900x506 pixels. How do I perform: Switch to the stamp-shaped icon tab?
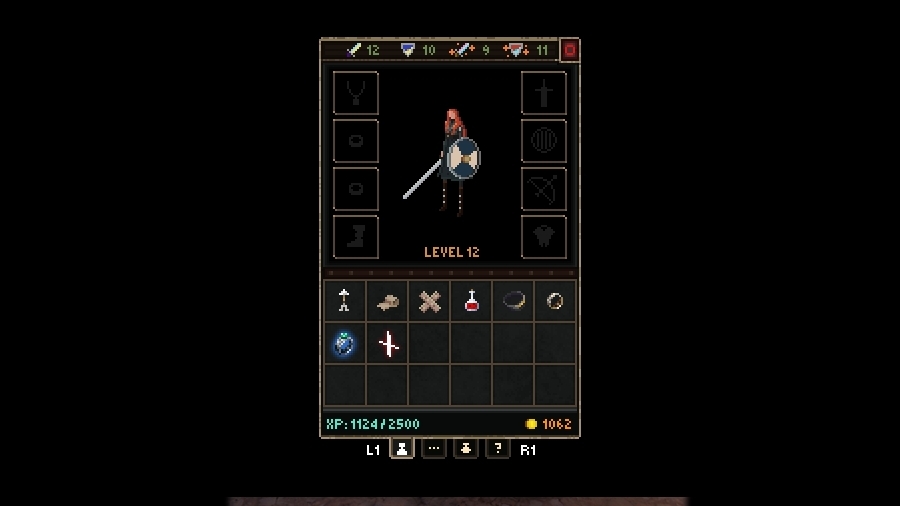click(x=466, y=449)
